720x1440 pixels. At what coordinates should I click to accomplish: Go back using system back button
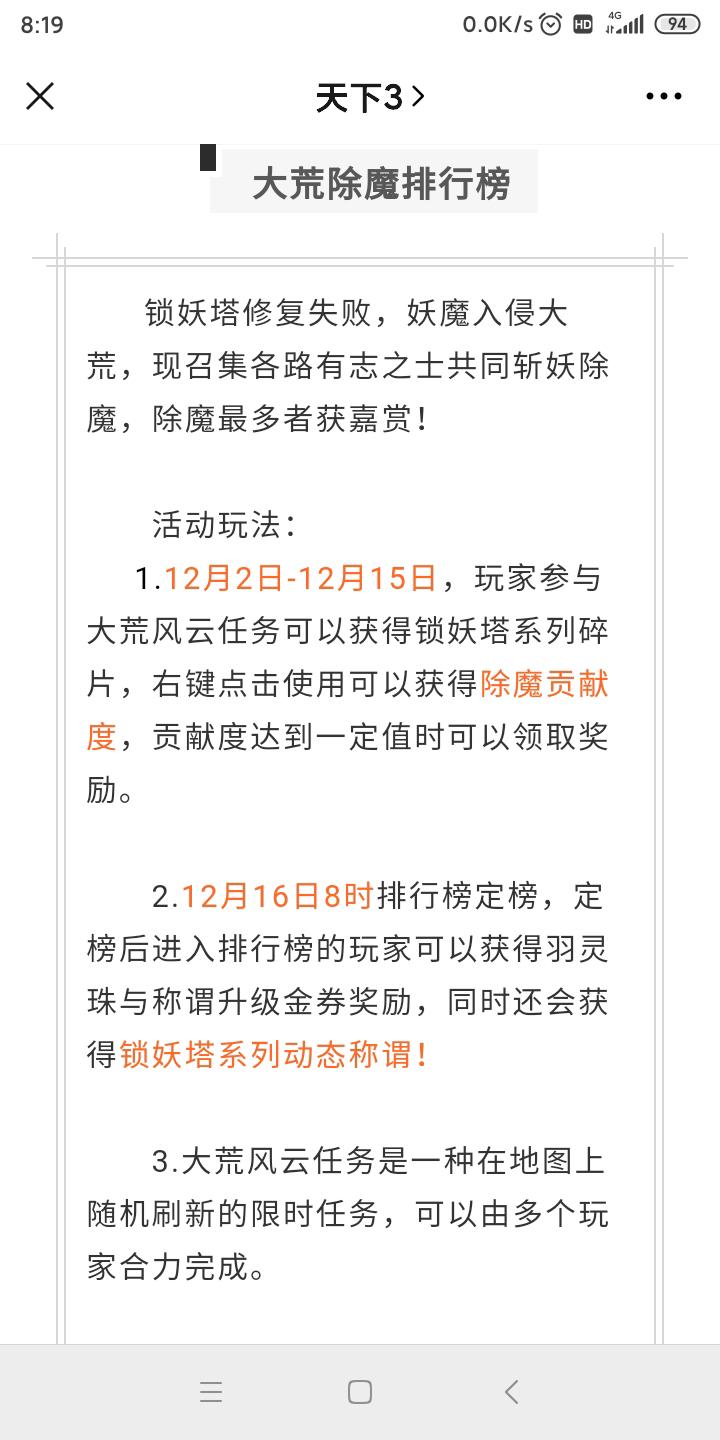[x=511, y=1391]
